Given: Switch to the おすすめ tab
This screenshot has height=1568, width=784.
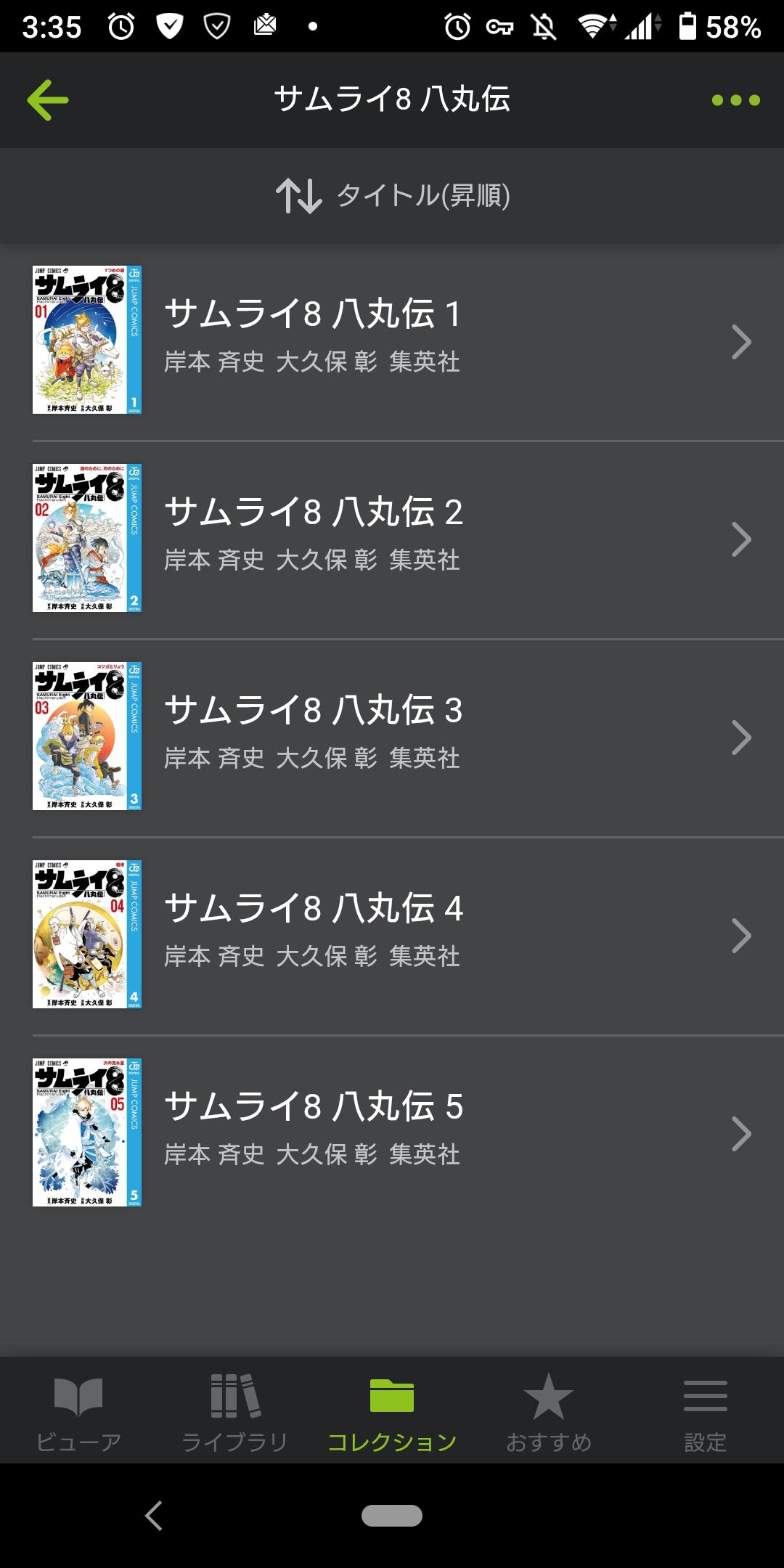Looking at the screenshot, I should tap(549, 1412).
